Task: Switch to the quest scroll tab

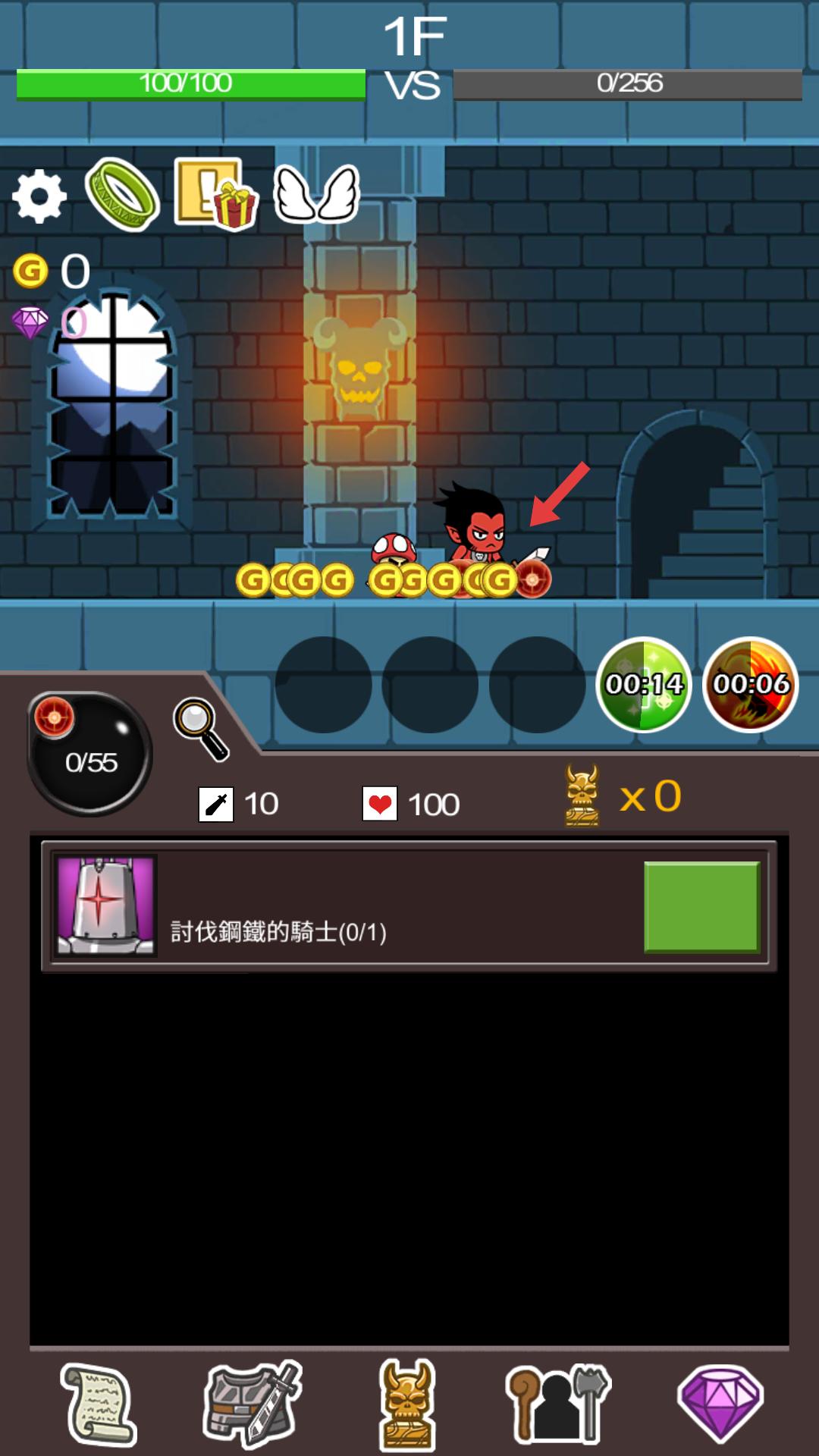Action: coord(98,1404)
